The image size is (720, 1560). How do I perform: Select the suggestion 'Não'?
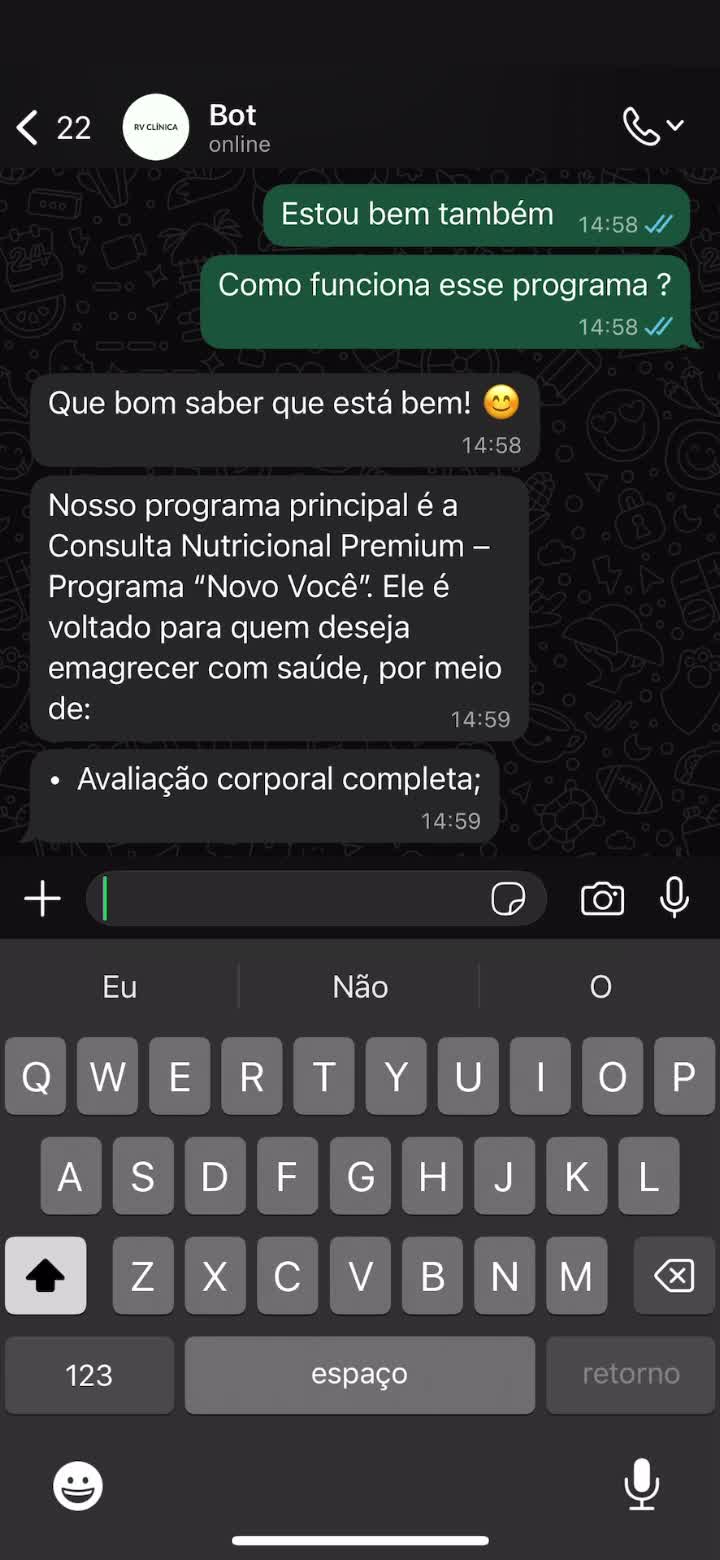(x=359, y=987)
